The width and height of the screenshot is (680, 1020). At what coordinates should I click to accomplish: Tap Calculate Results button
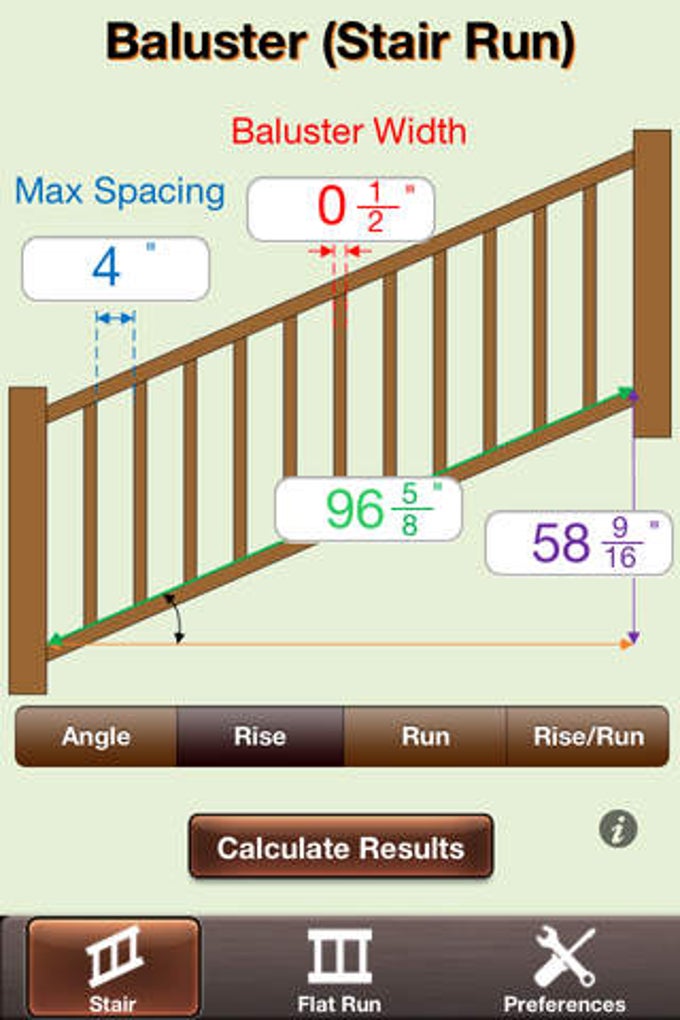pyautogui.click(x=341, y=847)
